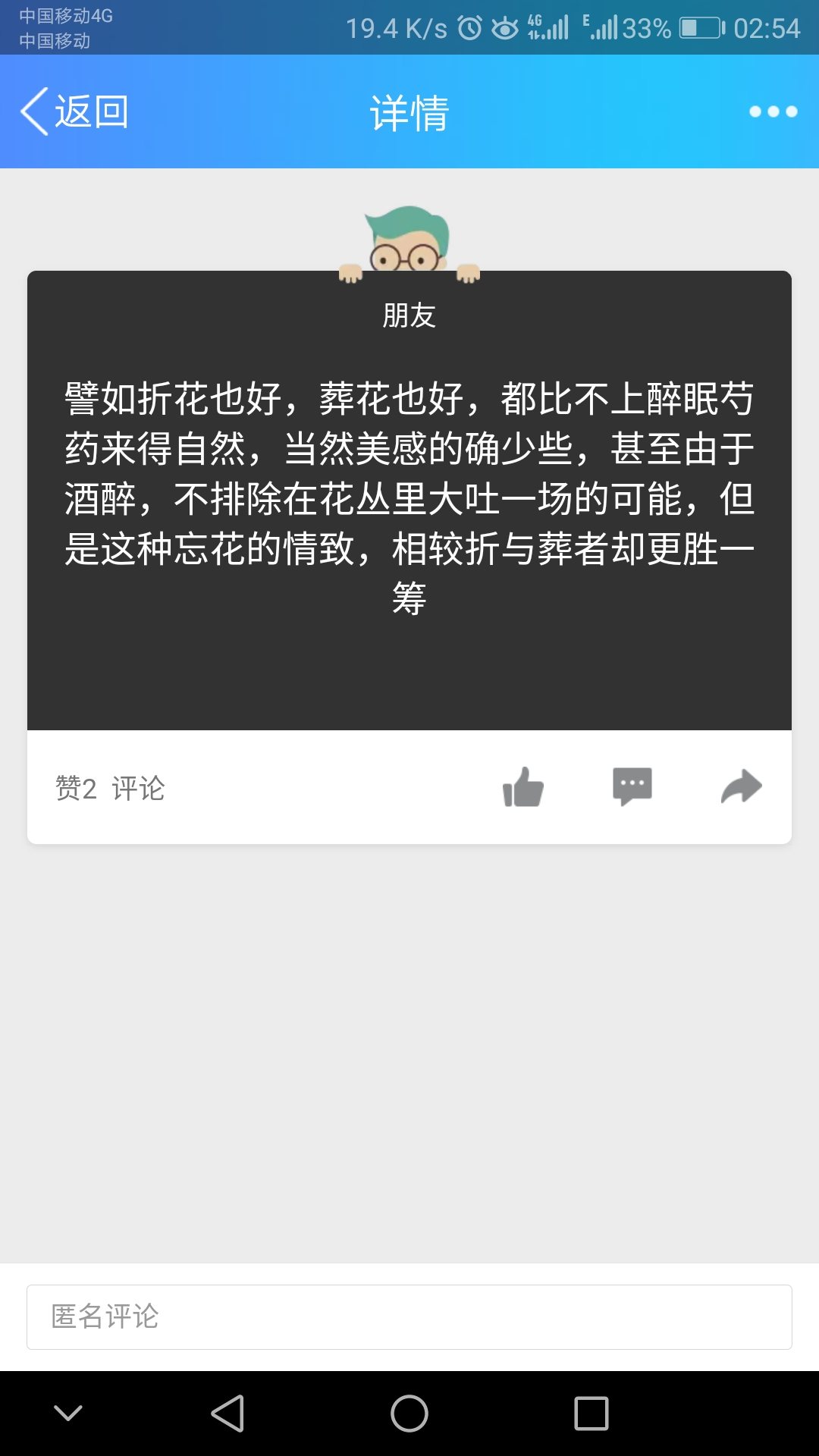819x1456 pixels.
Task: Share this post via arrow icon
Action: 741,786
